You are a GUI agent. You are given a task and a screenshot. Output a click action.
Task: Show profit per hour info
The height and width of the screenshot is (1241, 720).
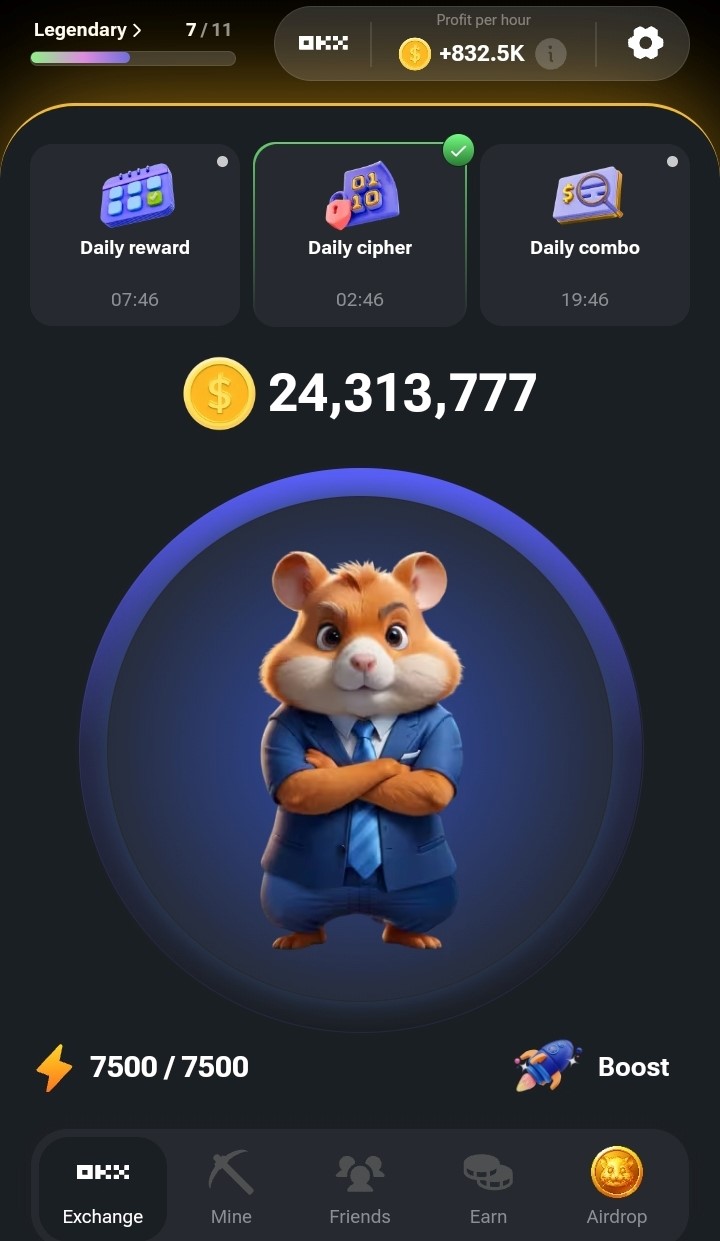(550, 53)
